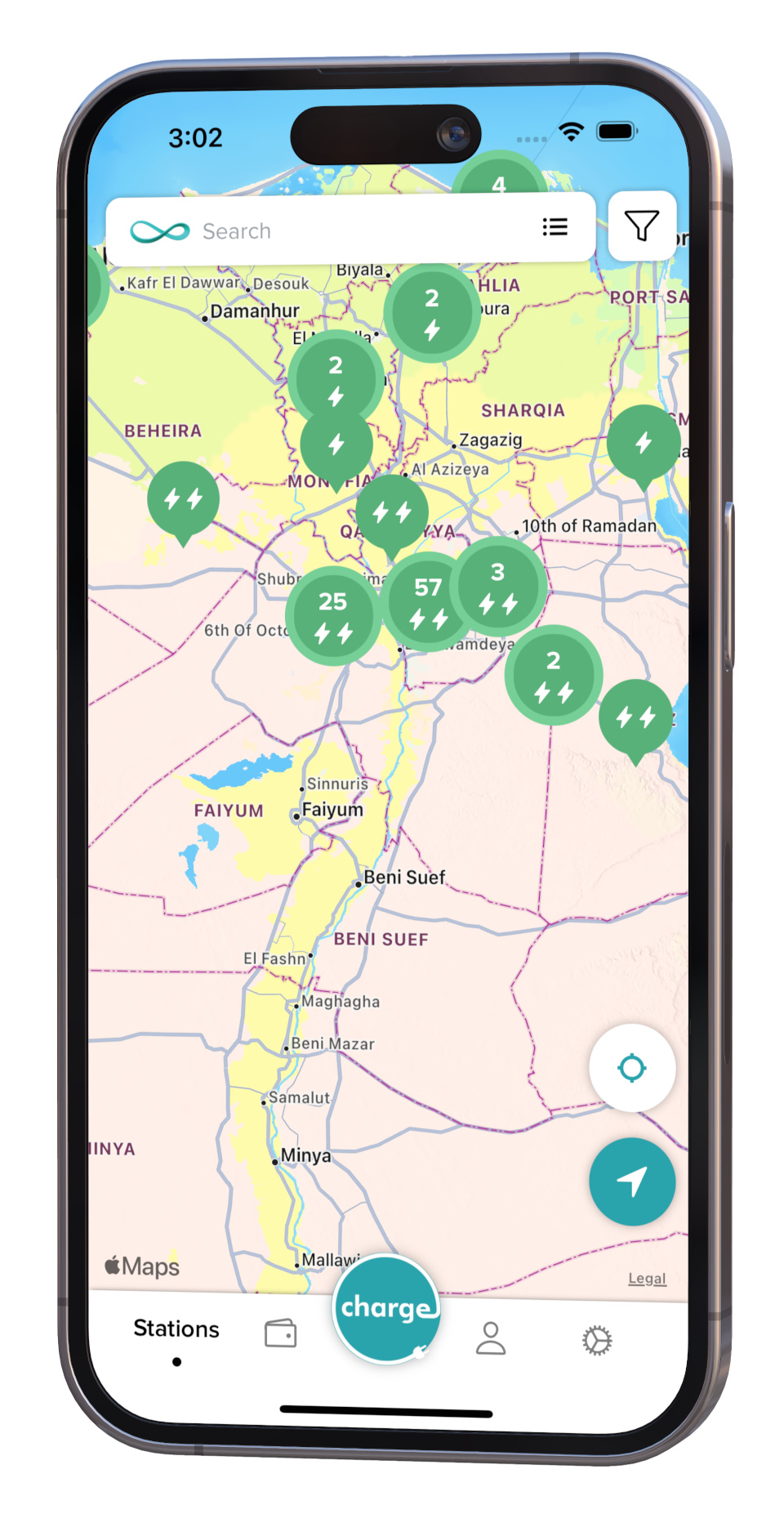
Task: Open the settings gear tab
Action: pyautogui.click(x=597, y=1340)
